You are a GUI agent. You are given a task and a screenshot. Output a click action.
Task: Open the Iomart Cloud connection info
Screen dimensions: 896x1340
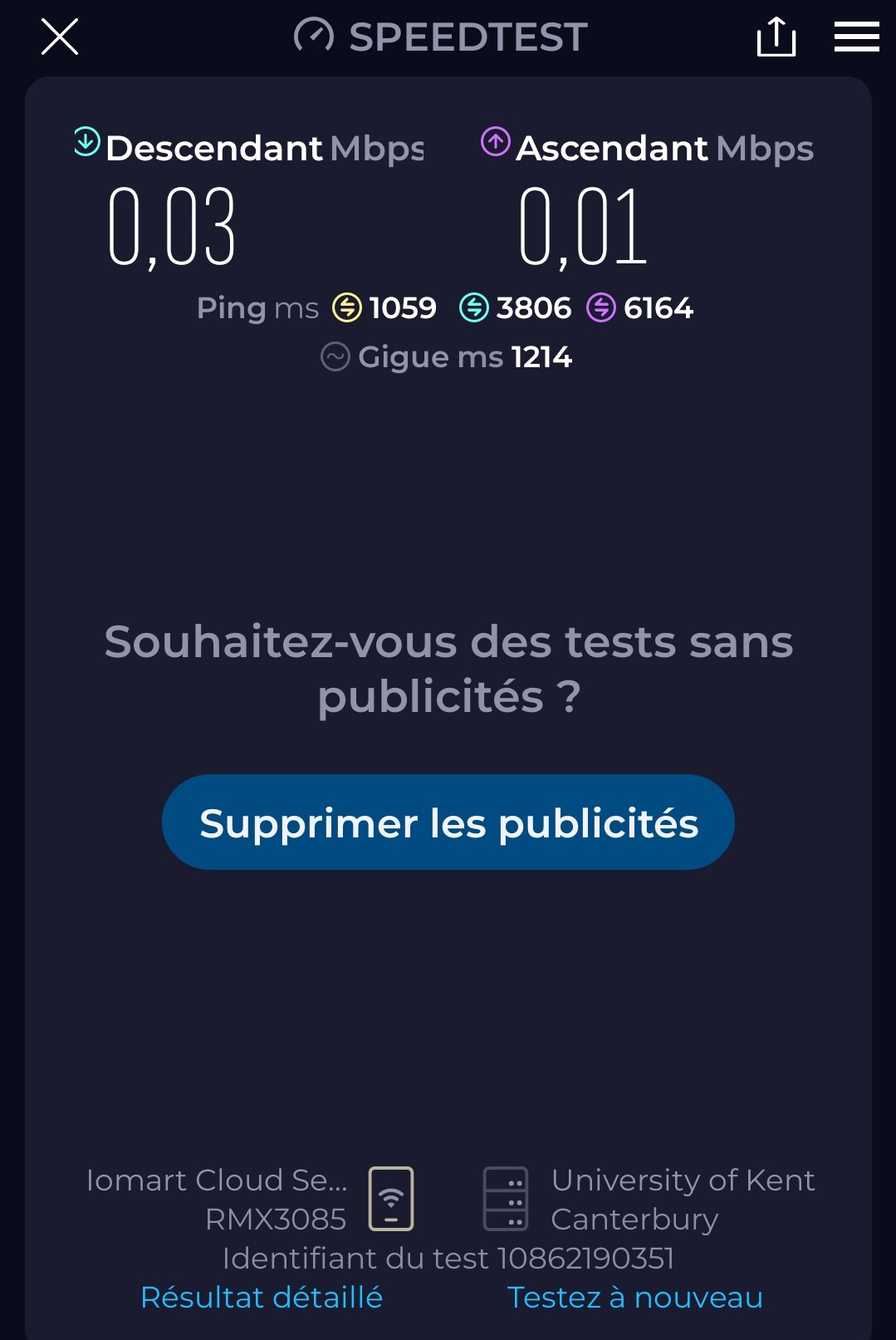coord(249,1199)
